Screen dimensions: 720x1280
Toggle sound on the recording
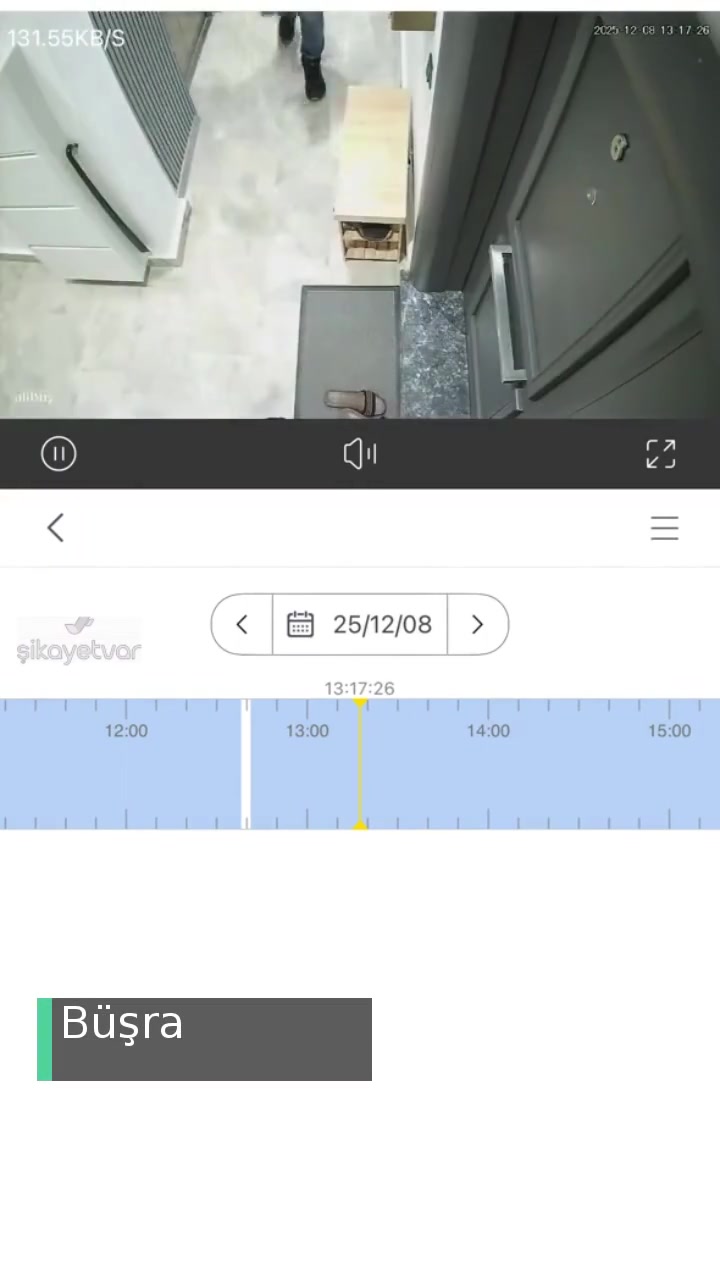[359, 453]
